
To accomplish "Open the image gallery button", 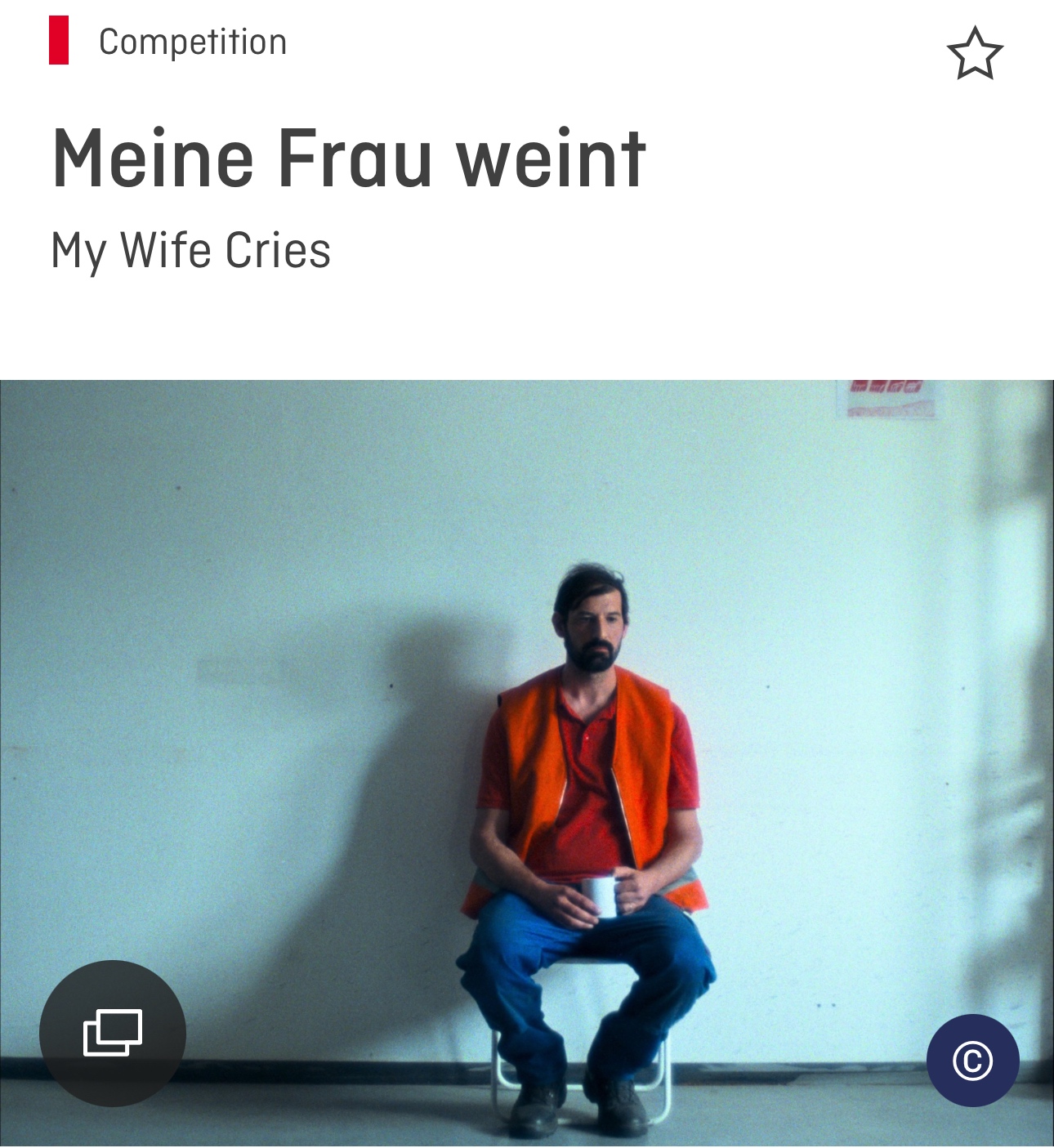I will 113,1033.
